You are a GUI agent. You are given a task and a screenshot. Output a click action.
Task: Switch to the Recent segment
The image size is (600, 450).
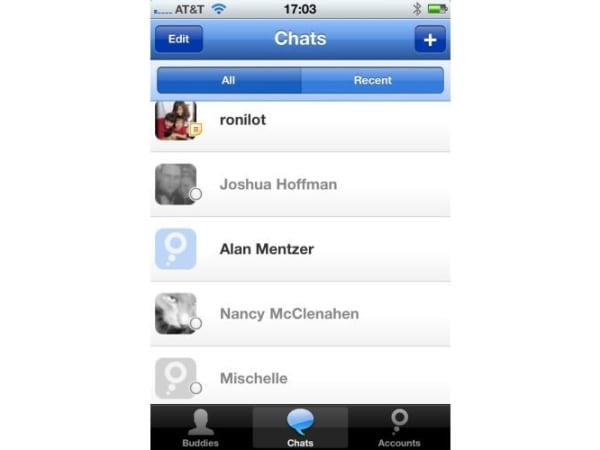coord(372,80)
